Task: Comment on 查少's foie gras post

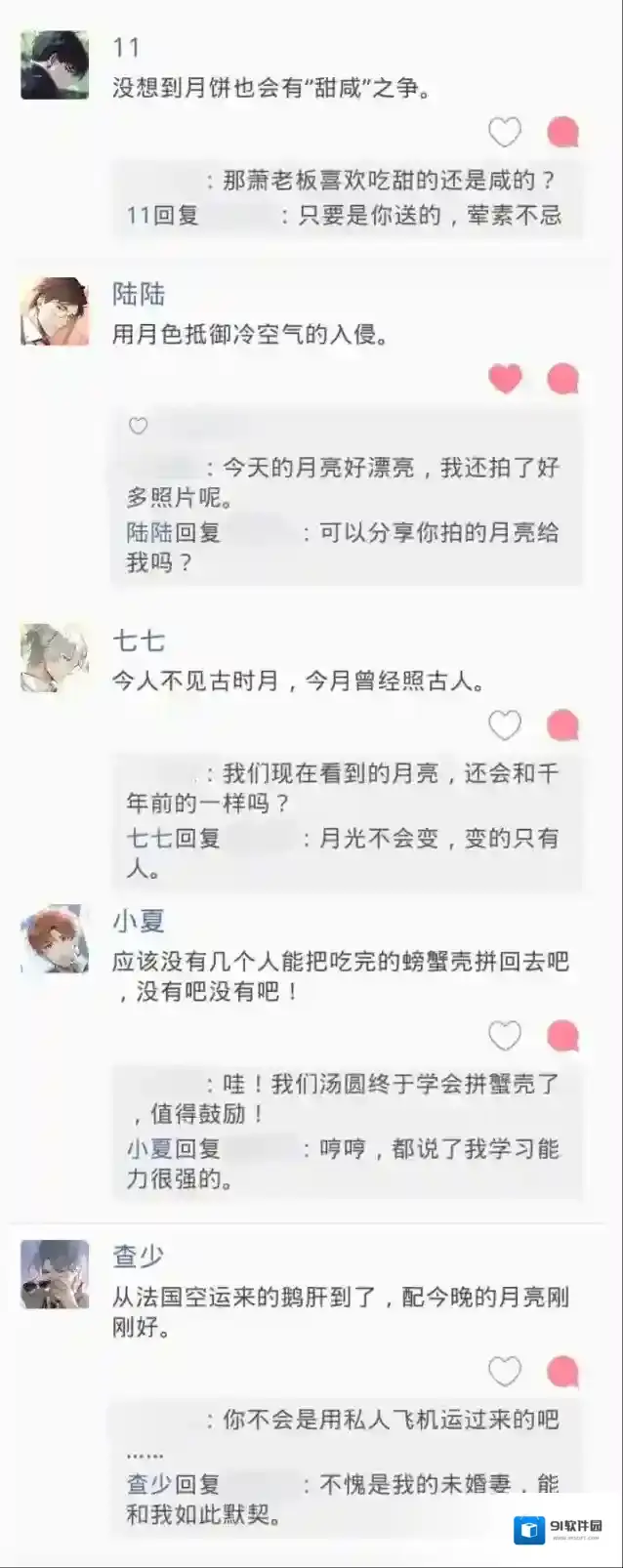Action: [x=562, y=1372]
